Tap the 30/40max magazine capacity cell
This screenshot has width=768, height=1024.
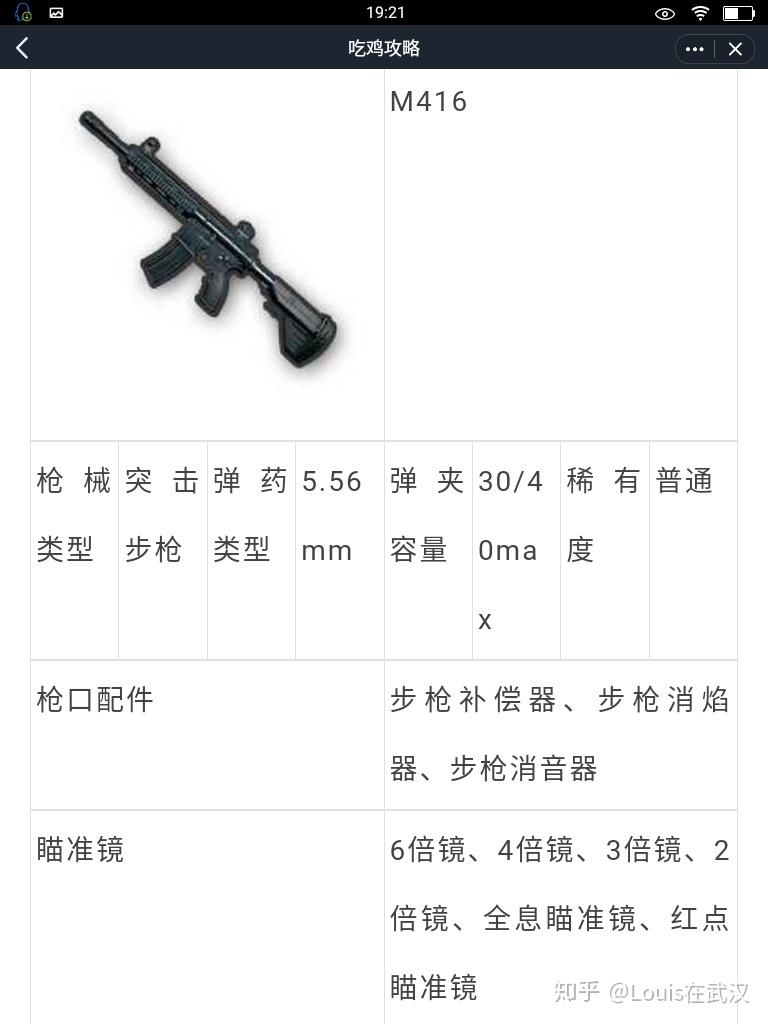point(514,550)
